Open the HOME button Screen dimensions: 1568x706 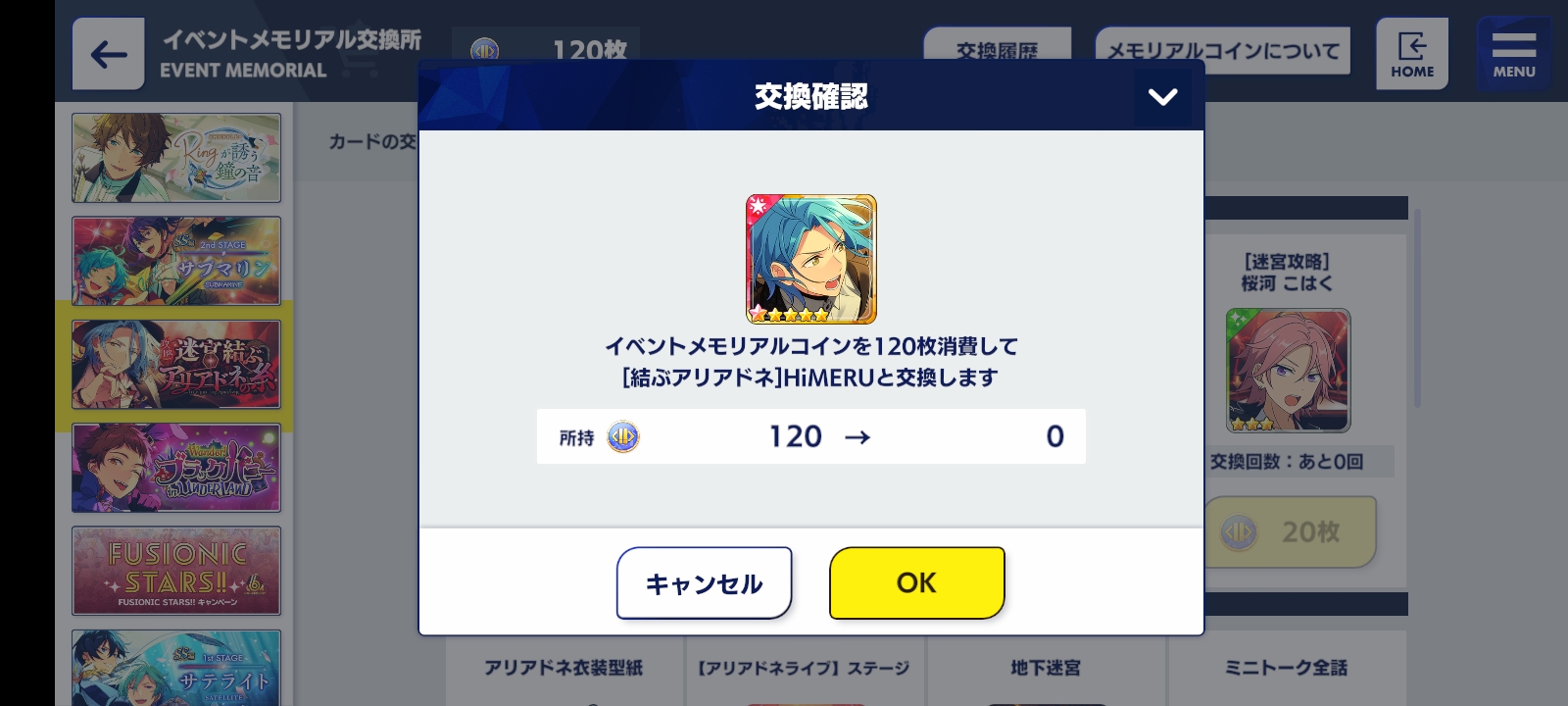[x=1411, y=55]
